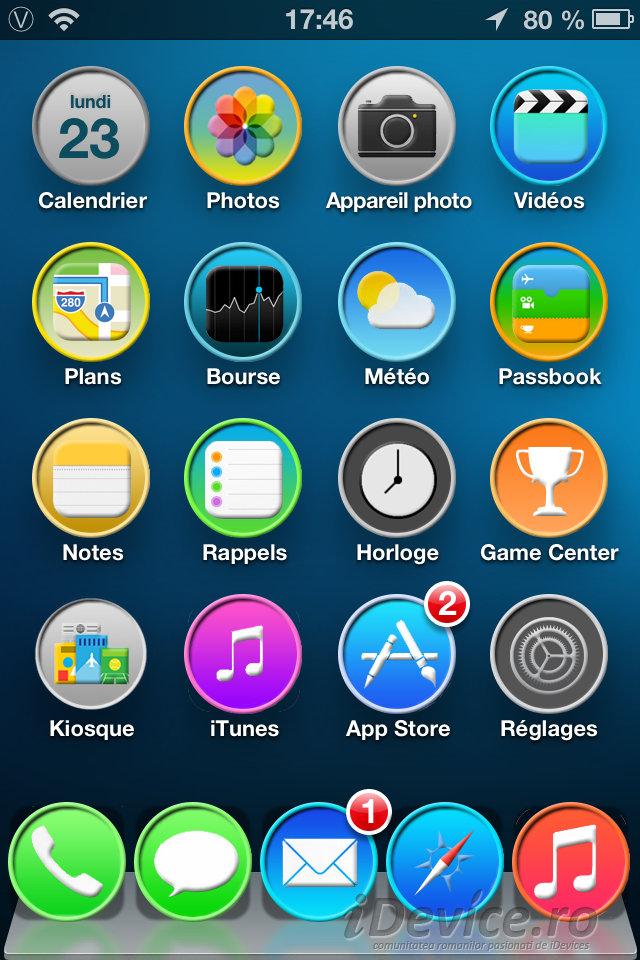Open Appareil photo camera app

click(x=397, y=125)
